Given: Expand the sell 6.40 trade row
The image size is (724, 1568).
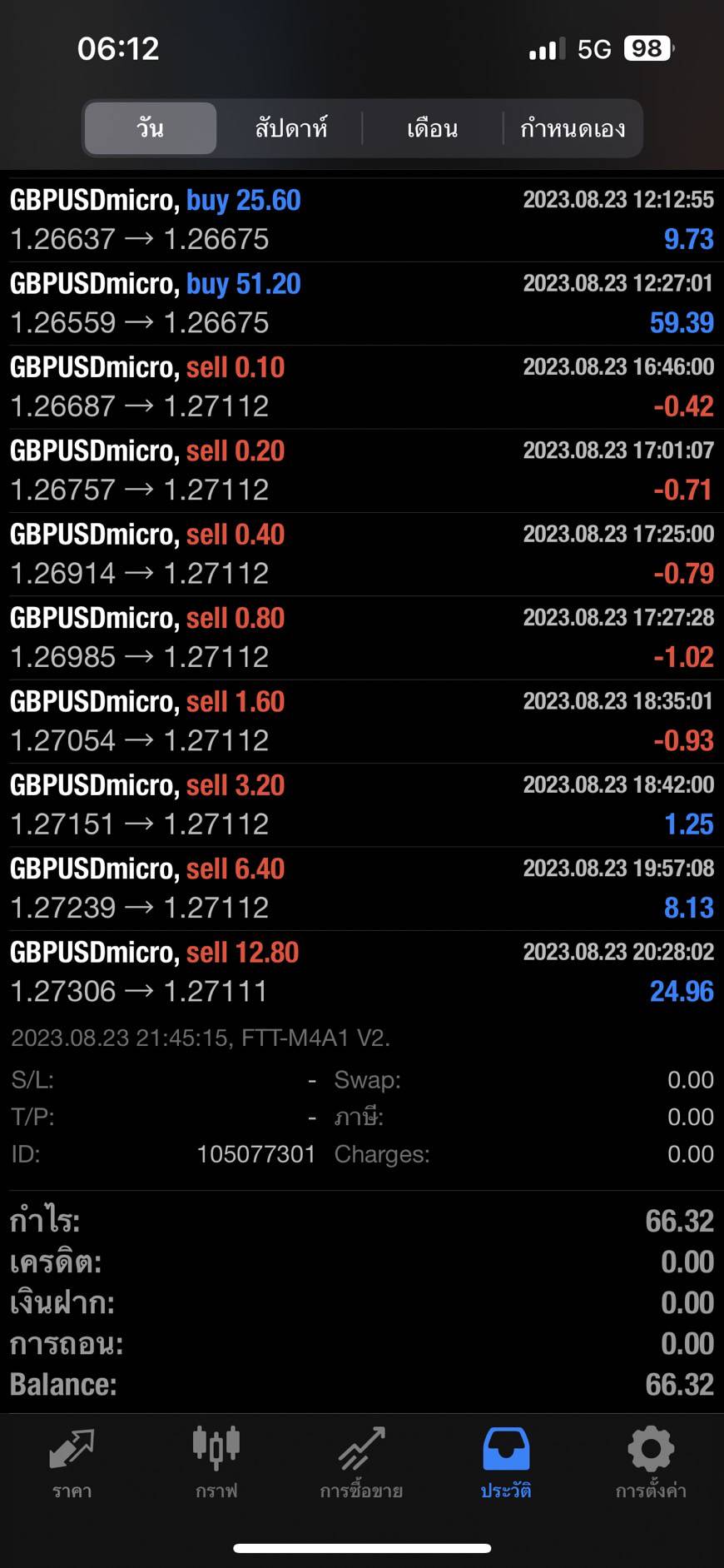Looking at the screenshot, I should pos(362,889).
